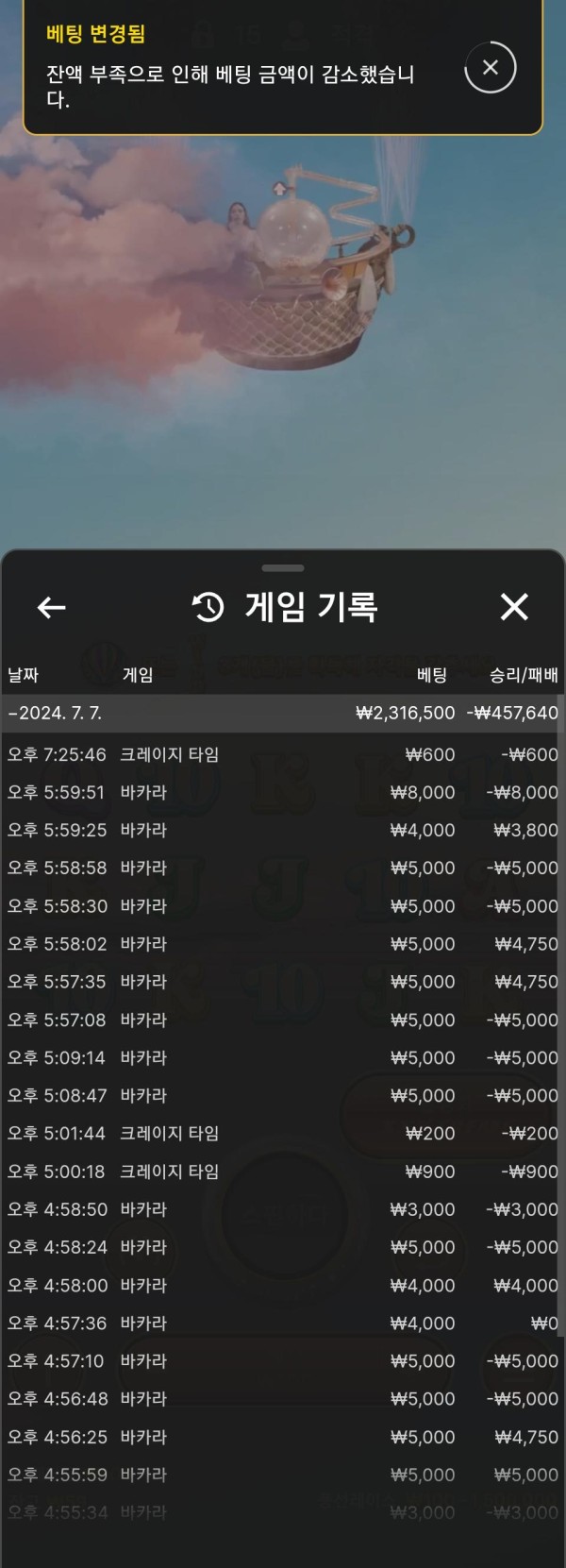Open the 오후 4:56:25 바카라 record
566x1568 pixels.
click(283, 1437)
